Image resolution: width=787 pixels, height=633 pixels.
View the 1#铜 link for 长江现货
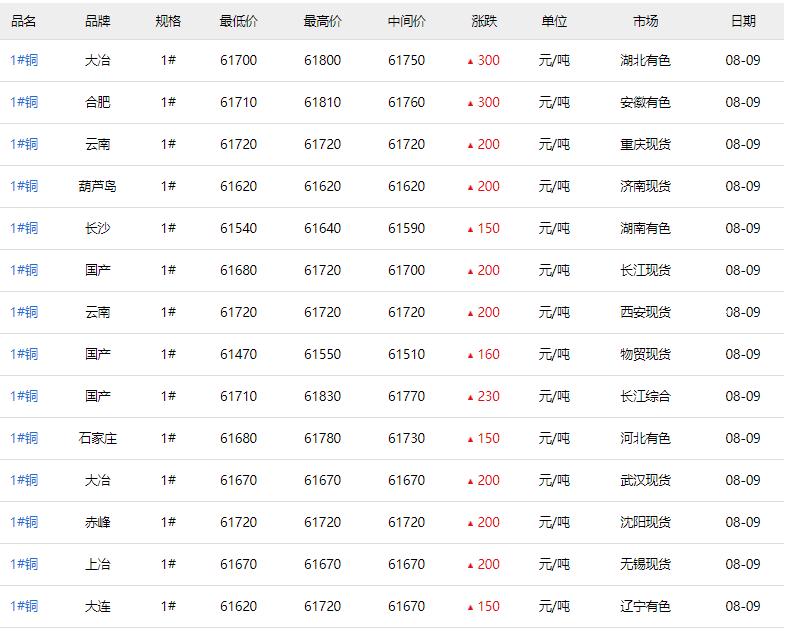24,270
